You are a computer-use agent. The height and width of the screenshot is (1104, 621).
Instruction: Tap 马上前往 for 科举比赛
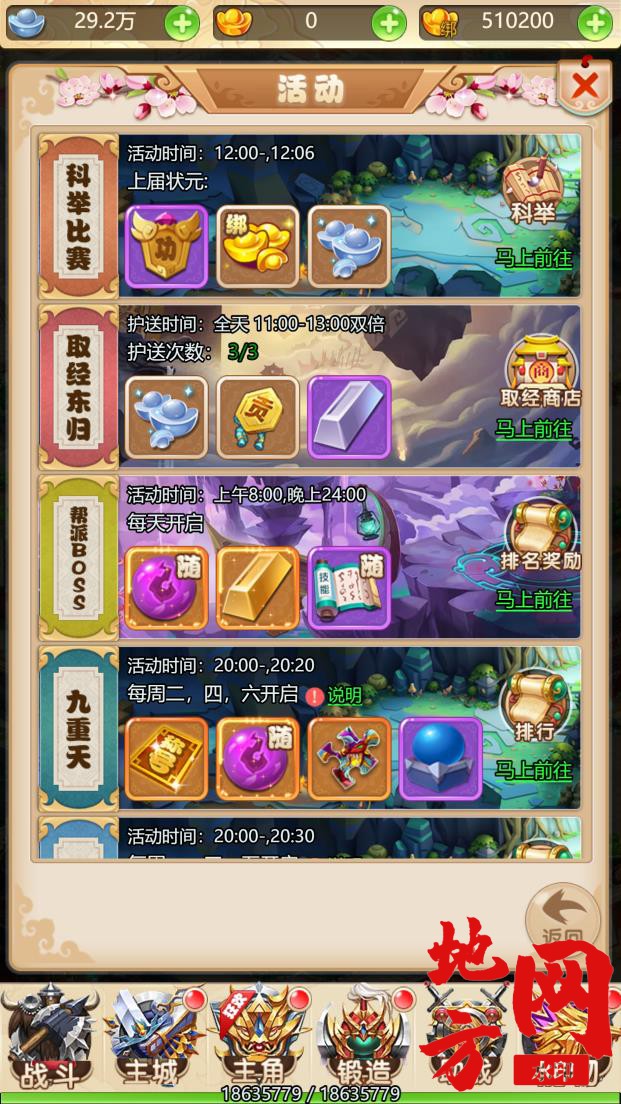click(x=534, y=258)
